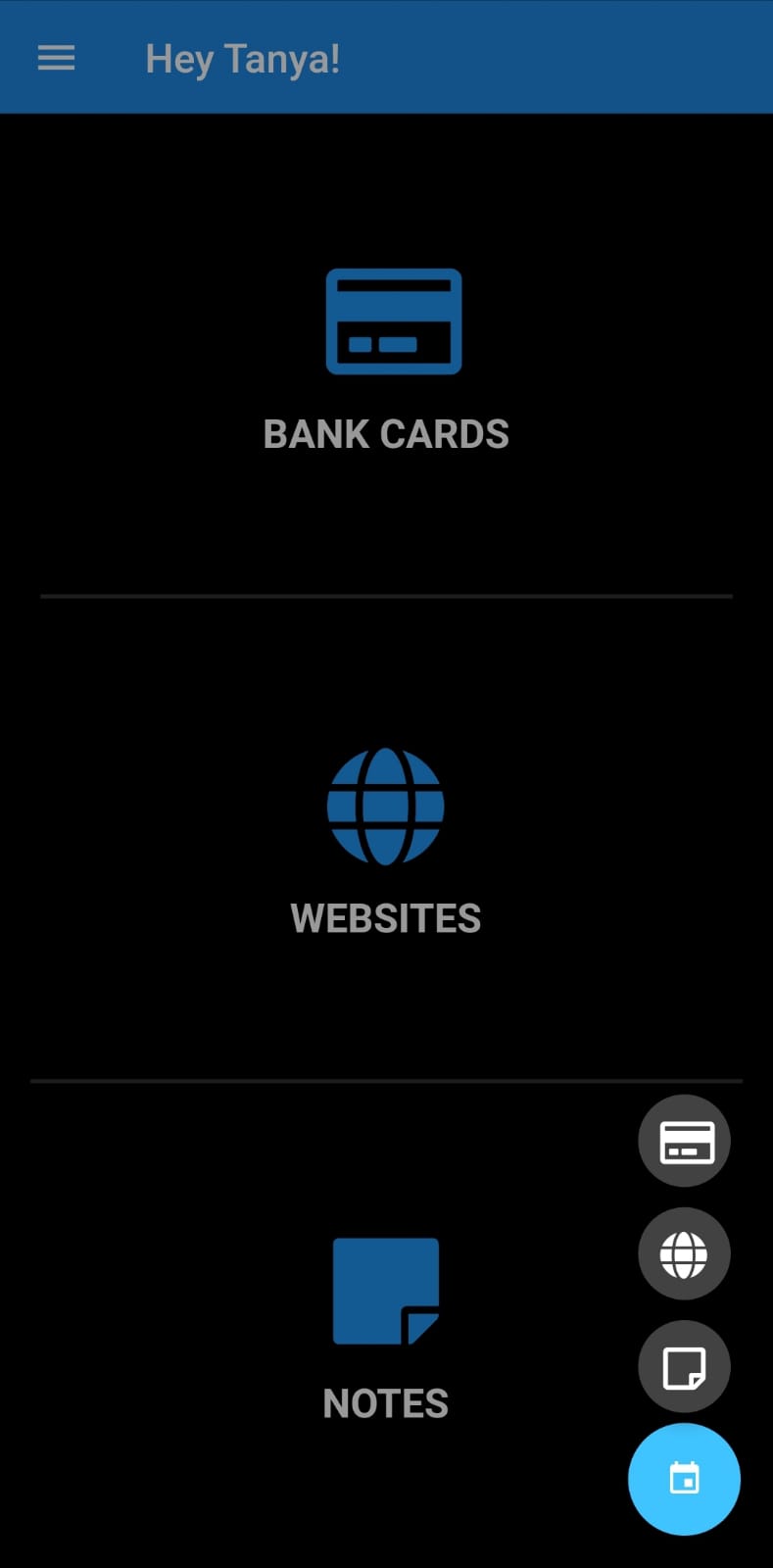Viewport: 773px width, 1568px height.
Task: Tap the small note floating button
Action: pyautogui.click(x=684, y=1366)
